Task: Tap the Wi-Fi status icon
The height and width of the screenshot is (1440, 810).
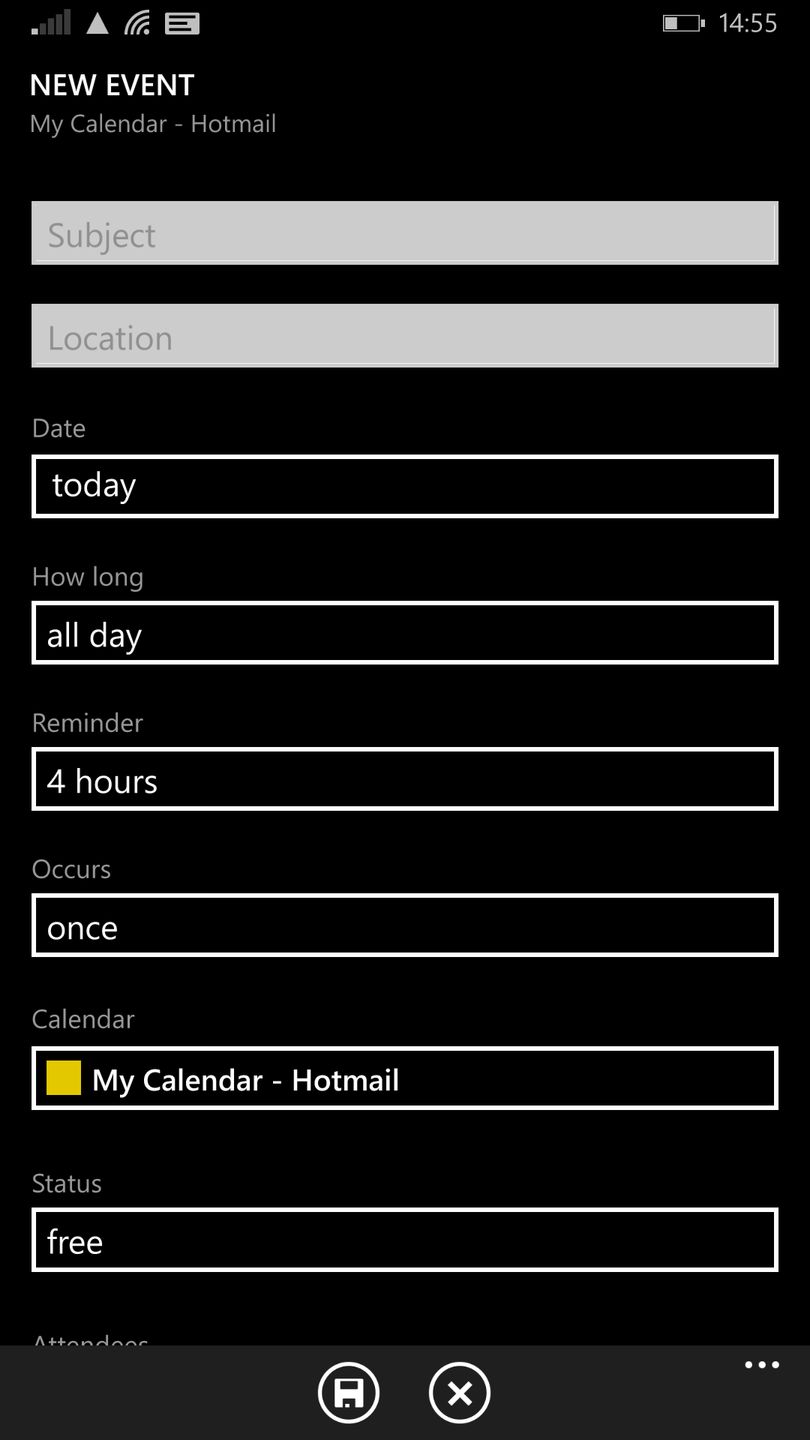Action: pos(140,22)
